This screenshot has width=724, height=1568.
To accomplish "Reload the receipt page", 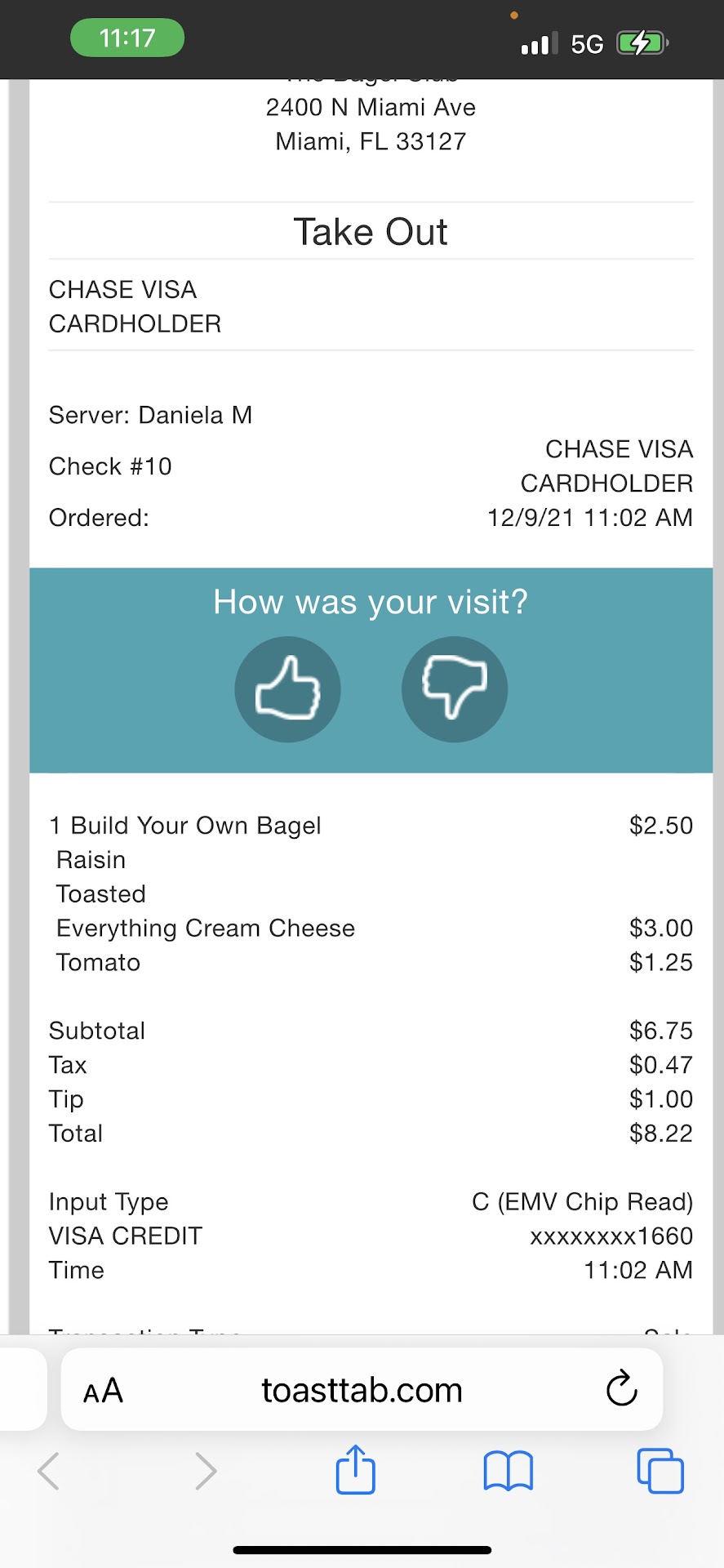I will [x=621, y=1389].
